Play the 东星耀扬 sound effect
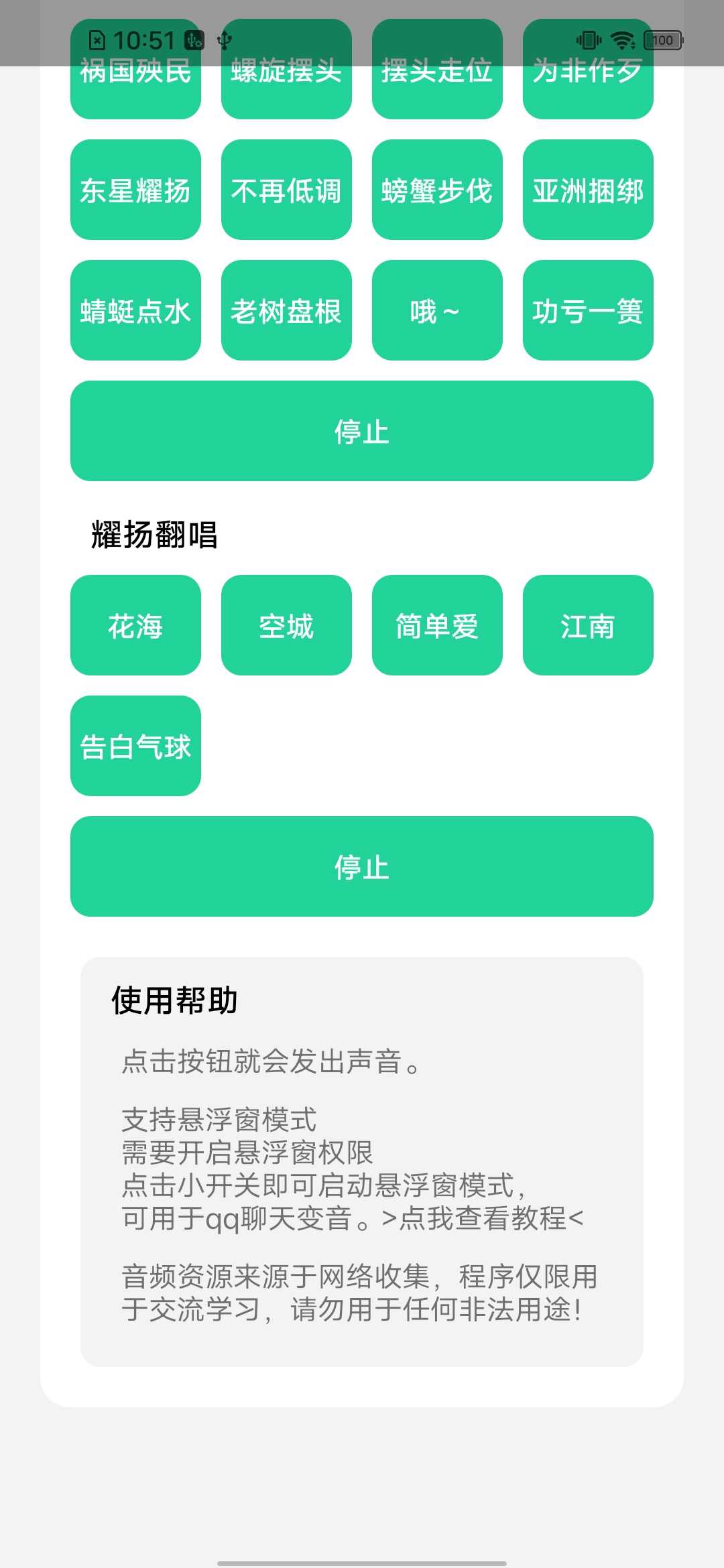 [x=135, y=191]
